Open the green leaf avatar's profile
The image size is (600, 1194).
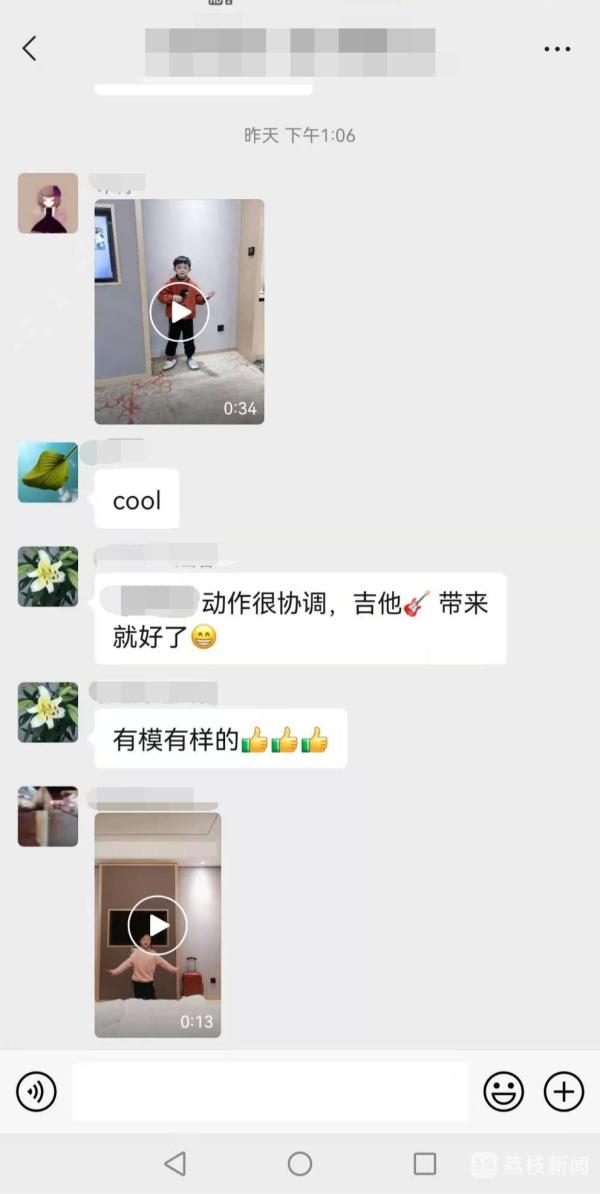47,472
